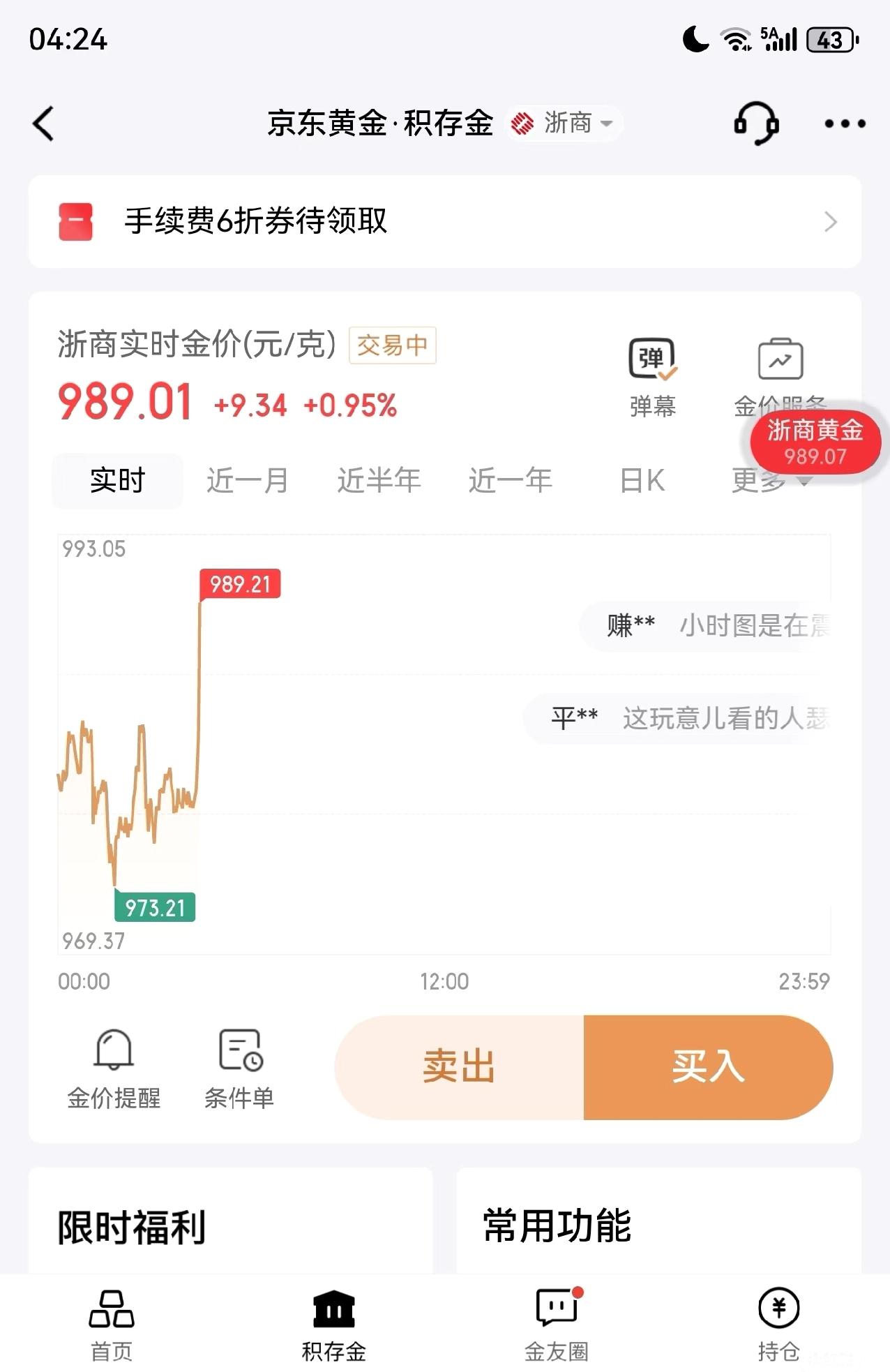Open customer service headset icon
Viewport: 890px width, 1372px height.
pyautogui.click(x=757, y=122)
